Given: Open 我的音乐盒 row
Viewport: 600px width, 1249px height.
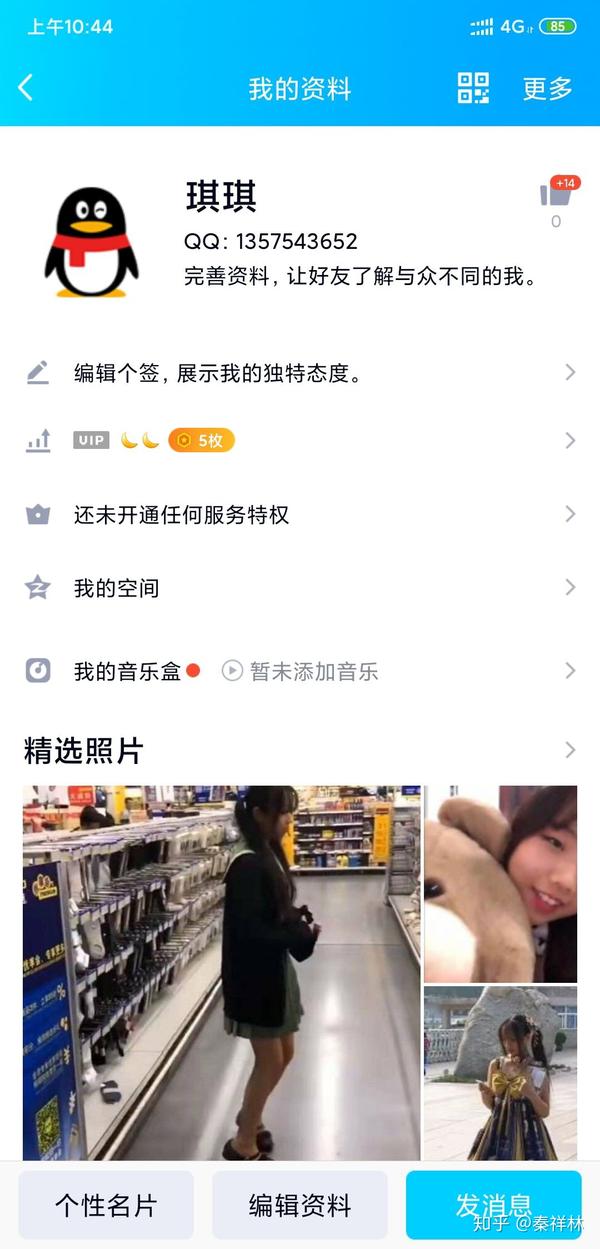Looking at the screenshot, I should click(300, 671).
